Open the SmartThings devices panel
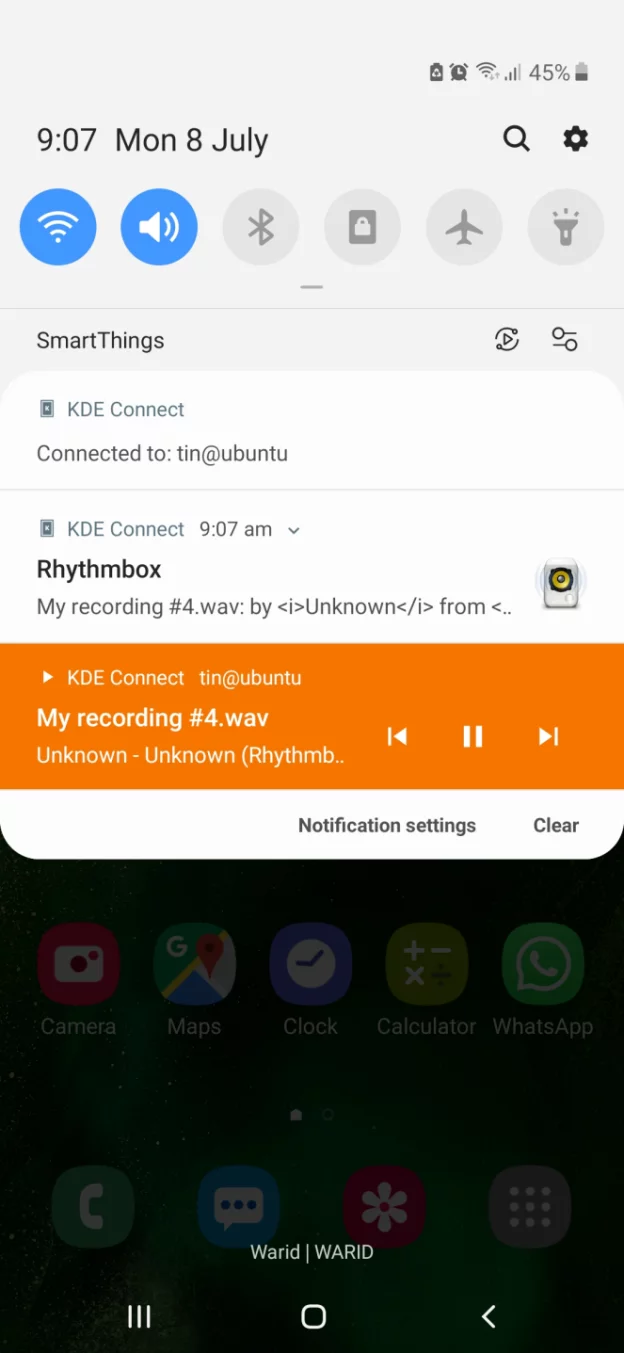This screenshot has height=1353, width=624. 565,340
